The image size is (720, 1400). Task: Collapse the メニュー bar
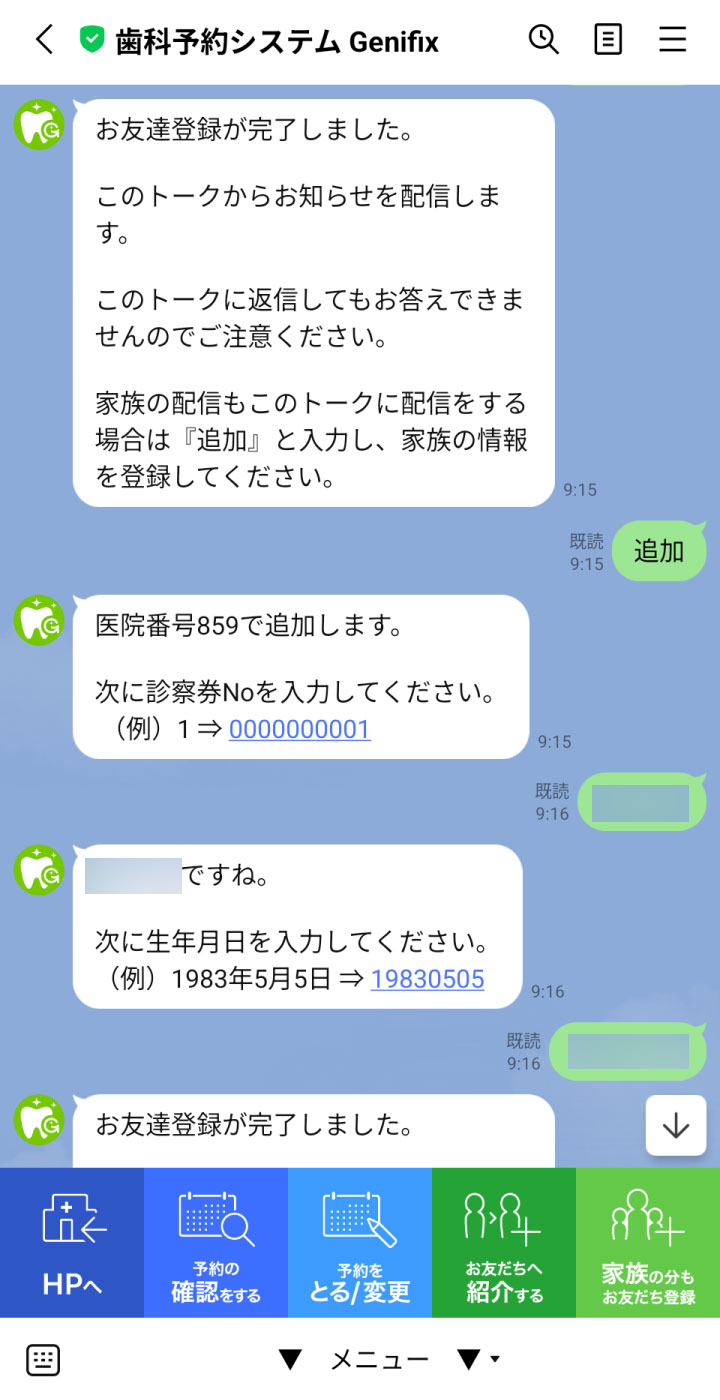tap(380, 1360)
